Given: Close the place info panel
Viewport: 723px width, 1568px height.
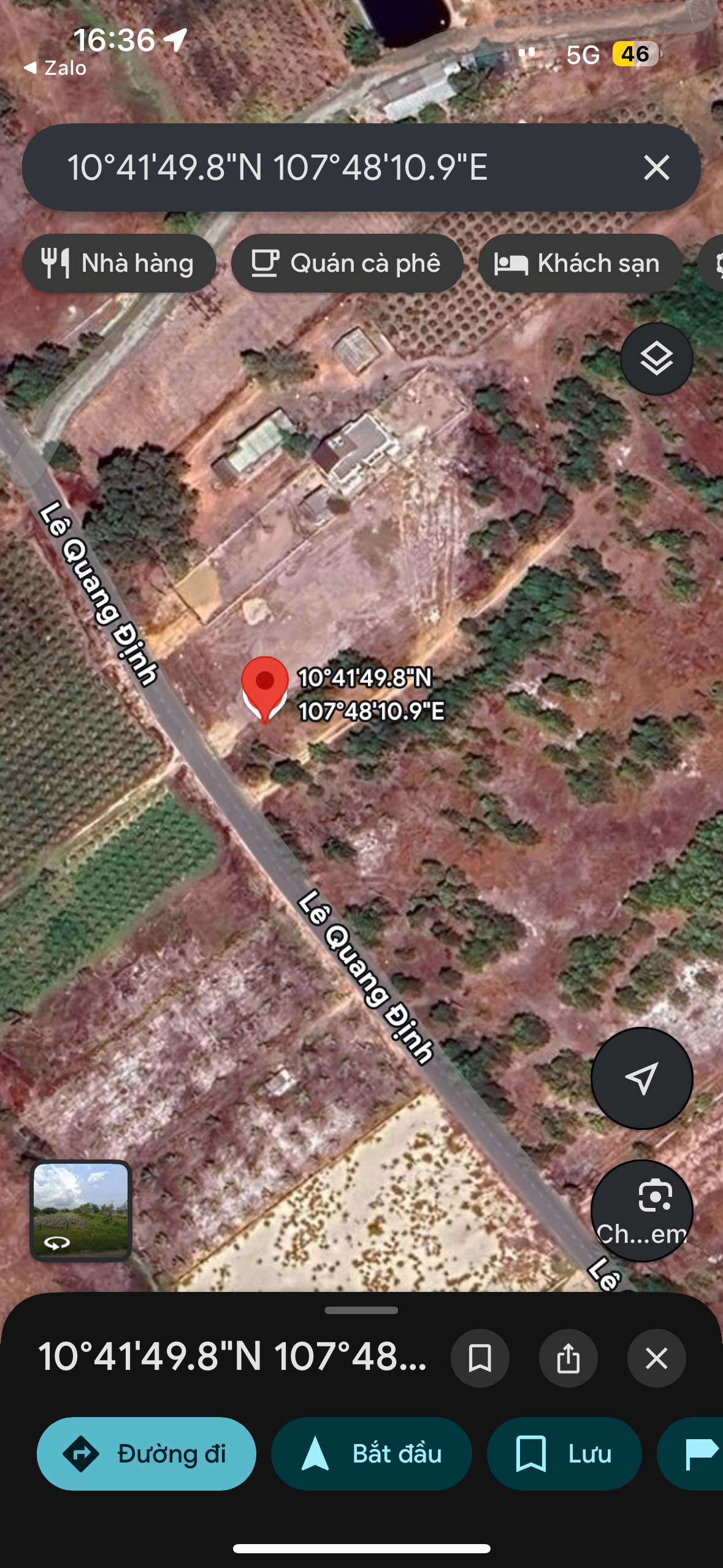Looking at the screenshot, I should (656, 1358).
